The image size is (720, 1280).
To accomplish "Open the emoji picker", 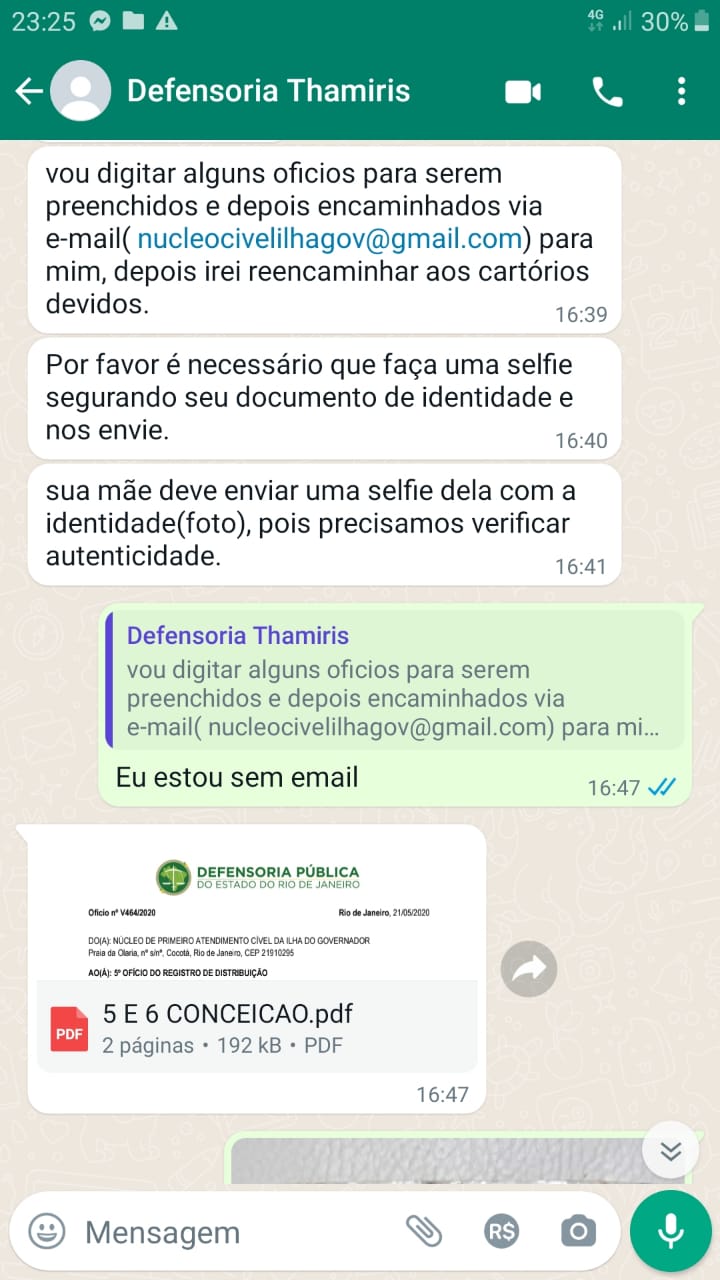I will click(x=46, y=1232).
